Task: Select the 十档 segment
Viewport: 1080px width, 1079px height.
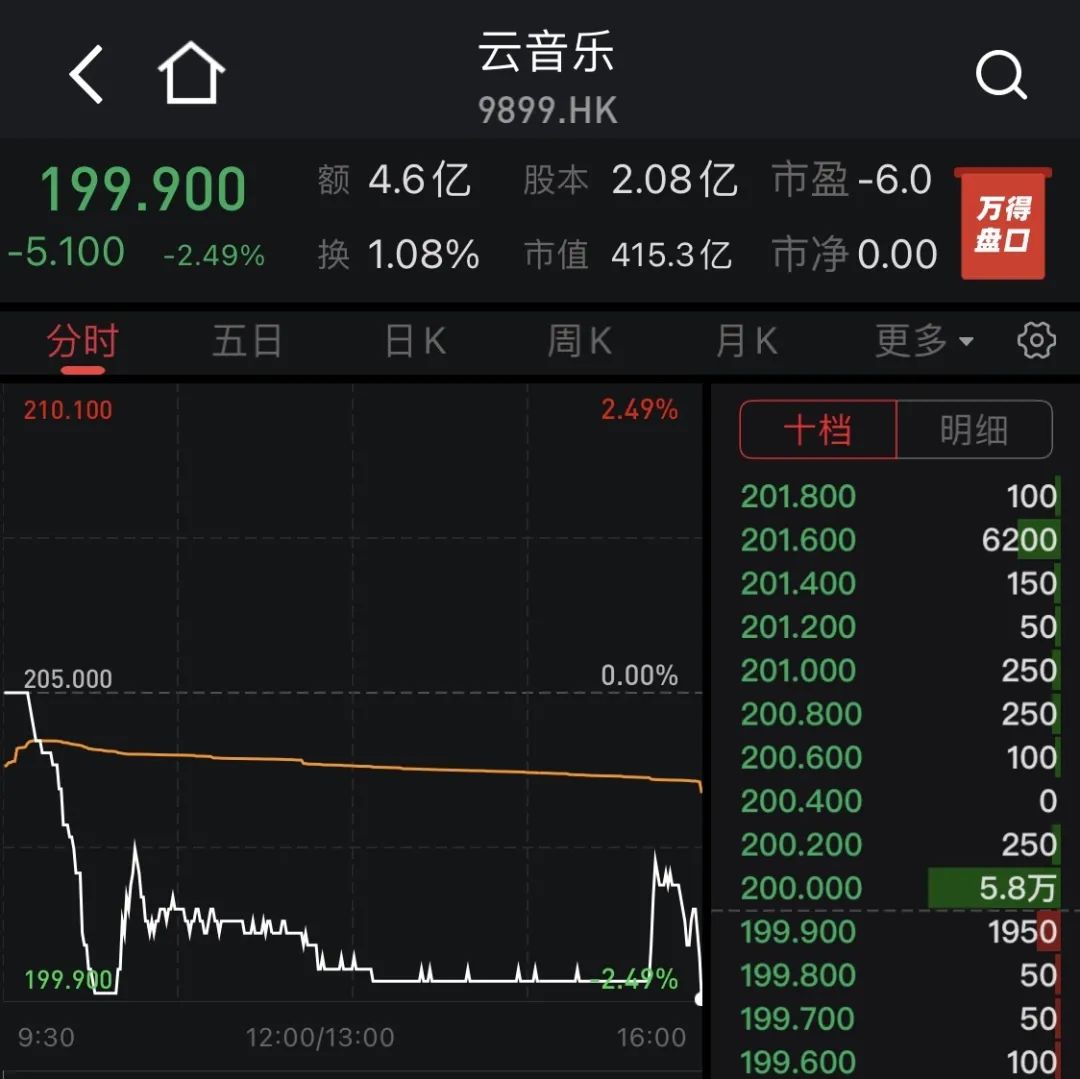Action: tap(818, 430)
